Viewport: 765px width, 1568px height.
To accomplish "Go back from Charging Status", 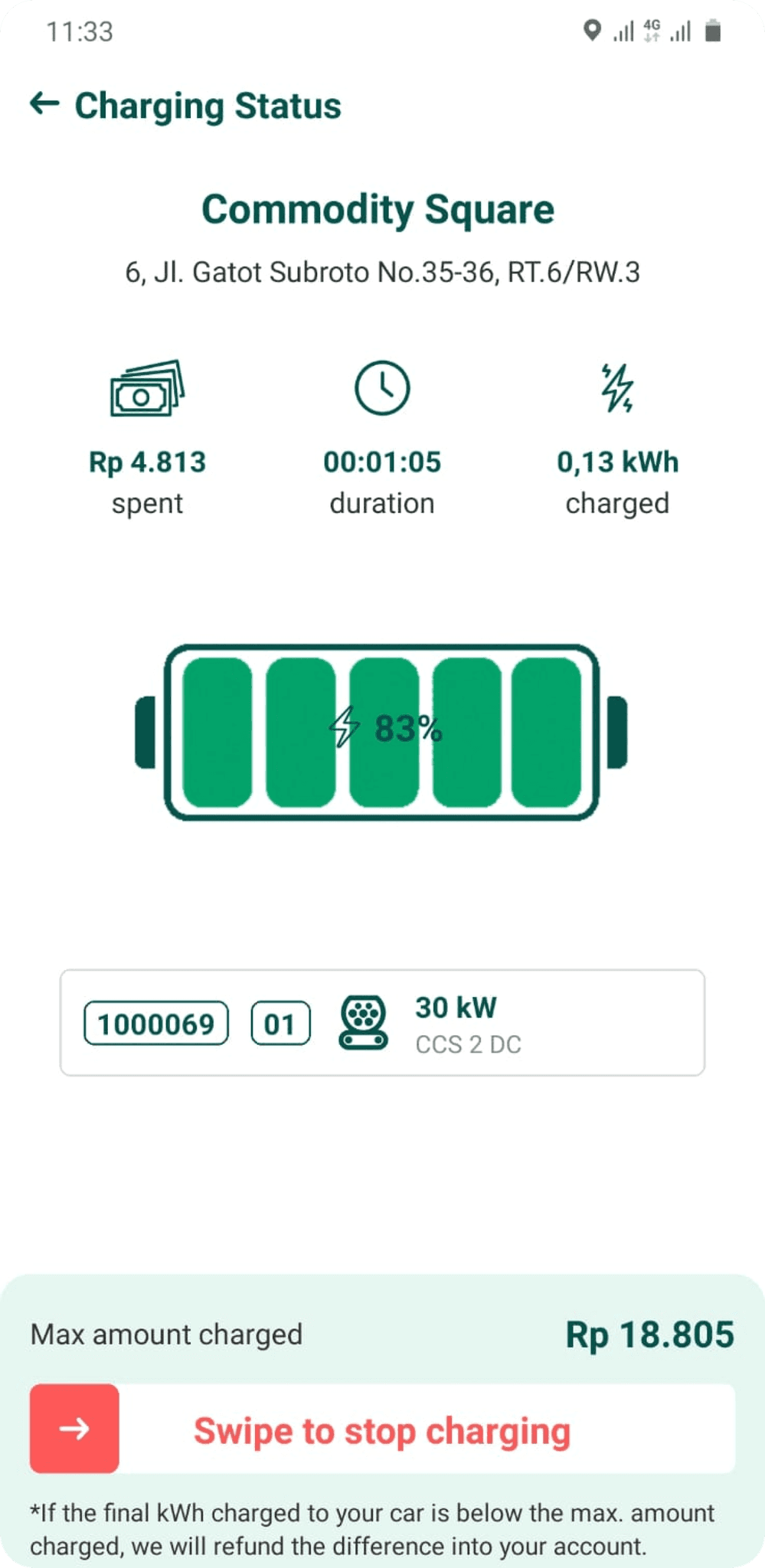I will [x=44, y=104].
